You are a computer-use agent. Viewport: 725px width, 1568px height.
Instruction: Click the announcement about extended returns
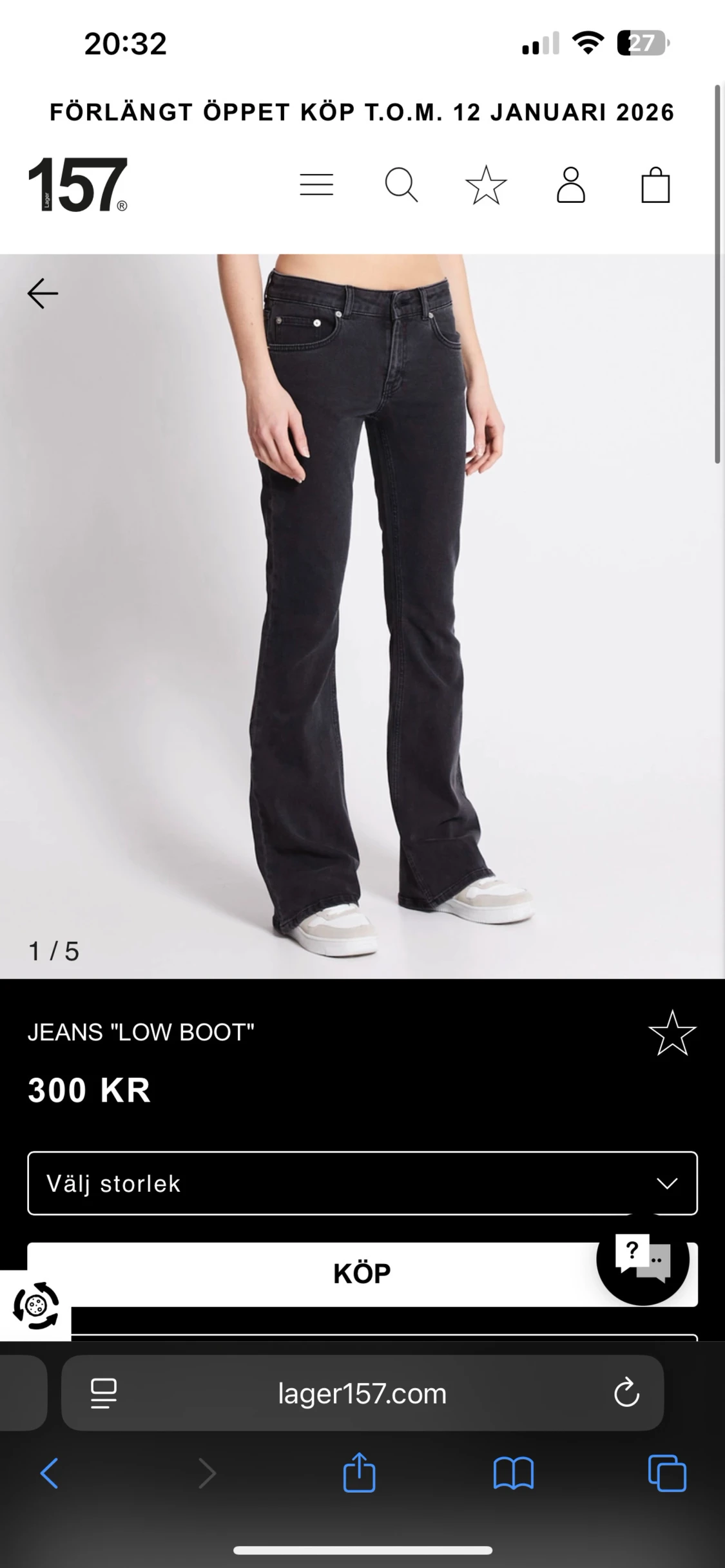click(x=362, y=113)
